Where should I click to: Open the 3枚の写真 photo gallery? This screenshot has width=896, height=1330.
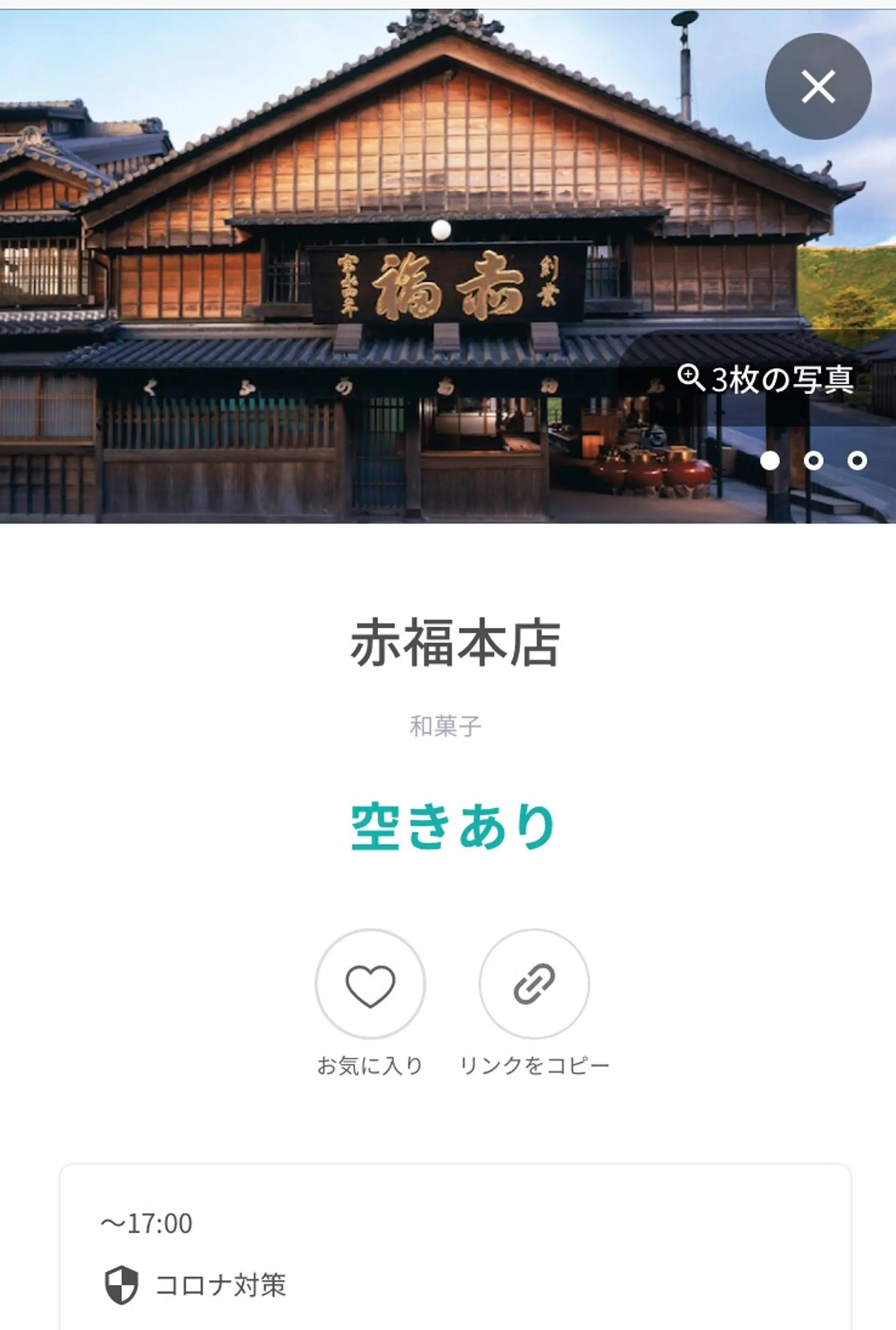(x=765, y=379)
